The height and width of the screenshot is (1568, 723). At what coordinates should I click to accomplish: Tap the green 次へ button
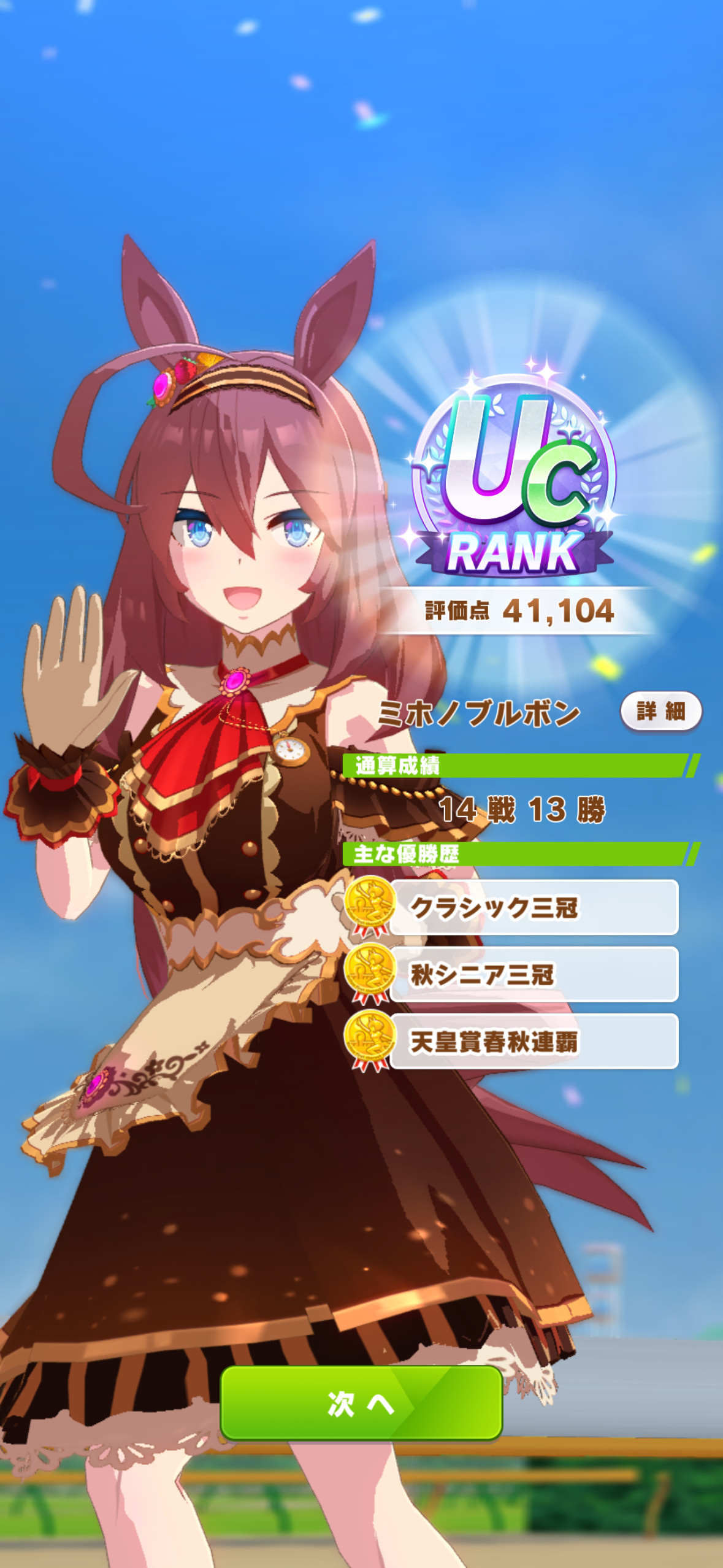361,1402
